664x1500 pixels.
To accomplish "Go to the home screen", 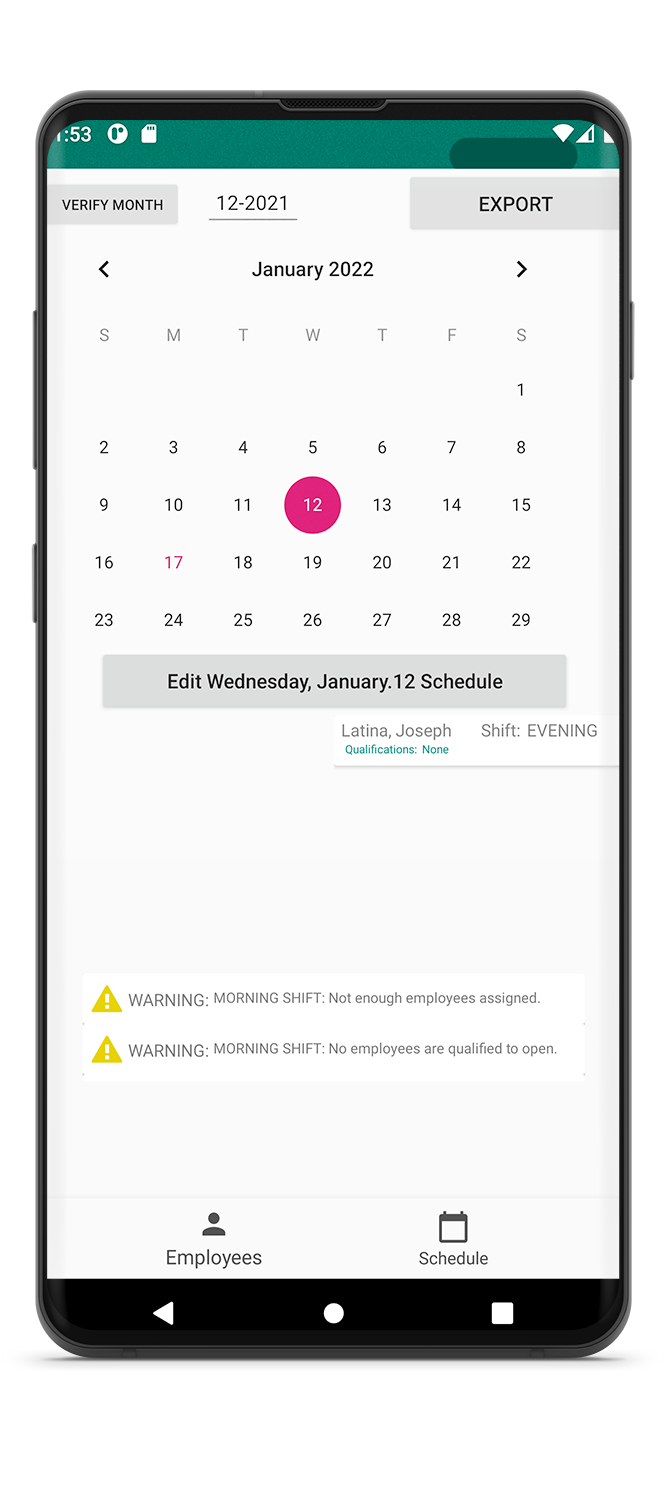I will 334,1312.
